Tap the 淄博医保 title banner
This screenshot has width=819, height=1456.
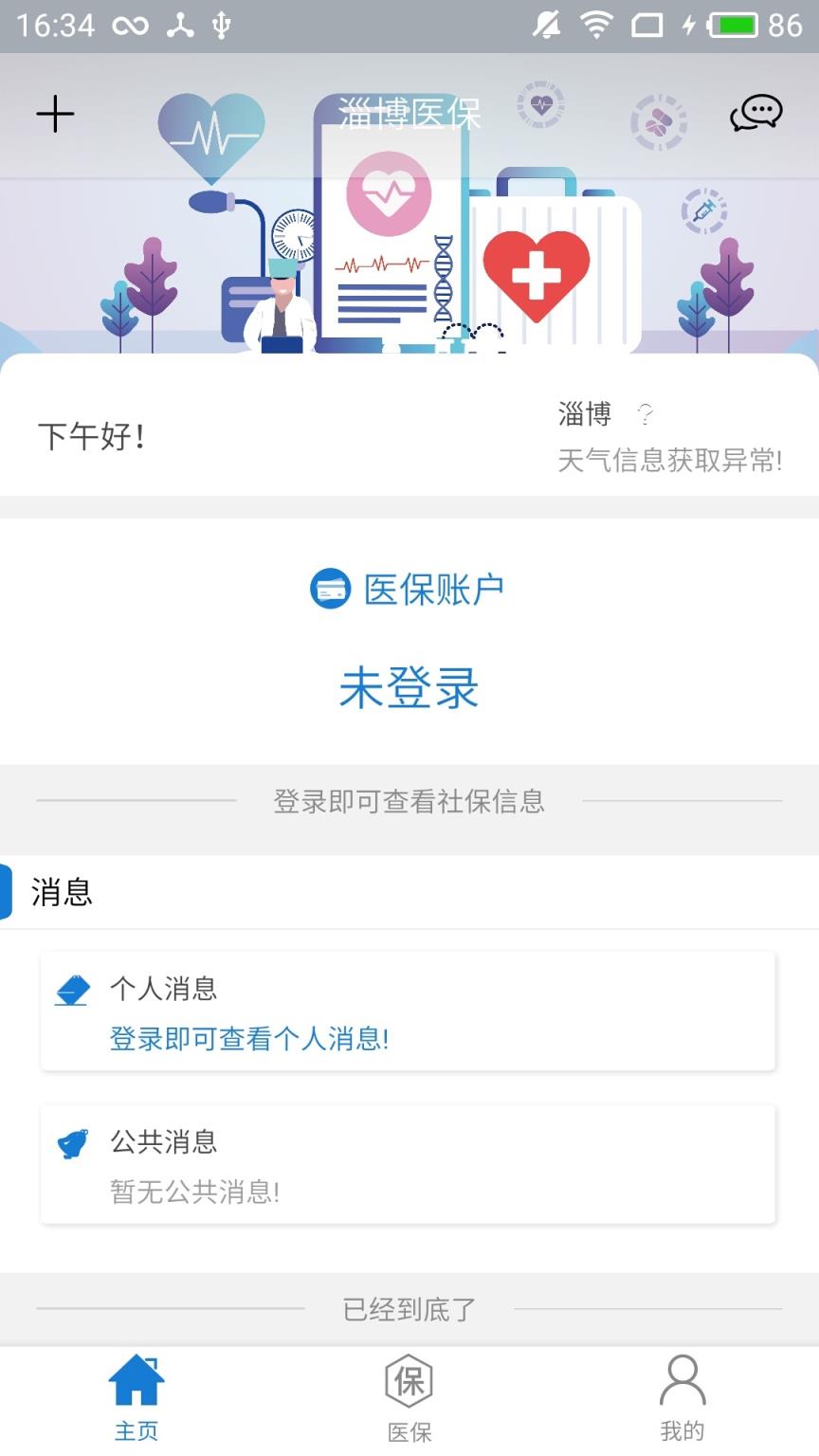click(x=409, y=114)
